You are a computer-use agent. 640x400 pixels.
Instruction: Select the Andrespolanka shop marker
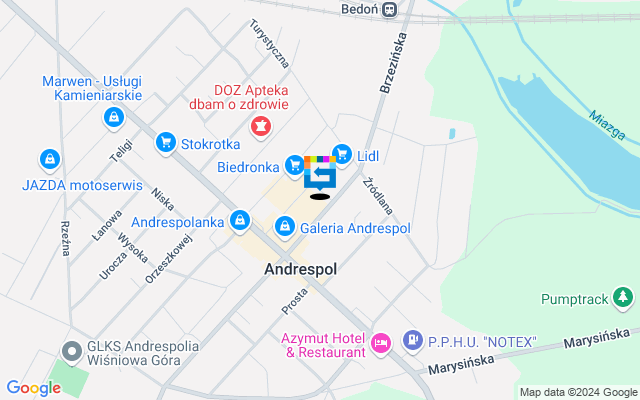coord(239,220)
